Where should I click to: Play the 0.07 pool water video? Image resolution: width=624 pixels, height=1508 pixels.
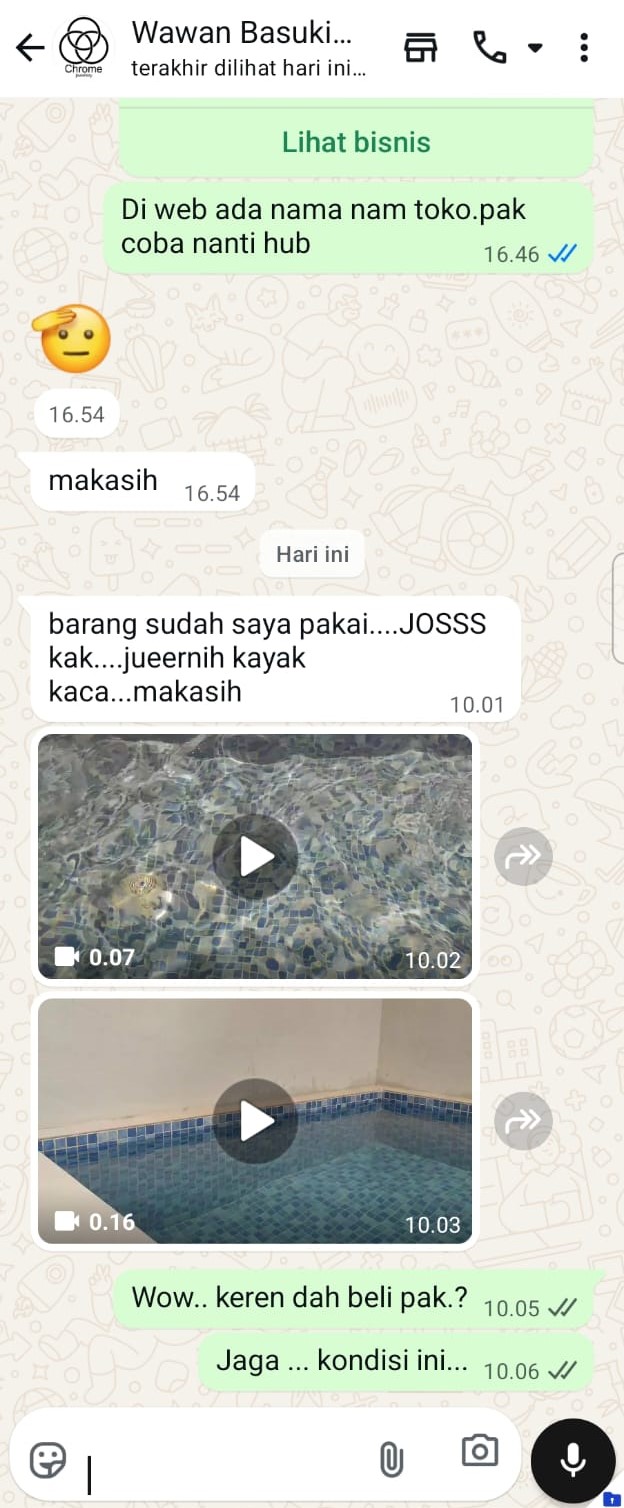[x=255, y=857]
